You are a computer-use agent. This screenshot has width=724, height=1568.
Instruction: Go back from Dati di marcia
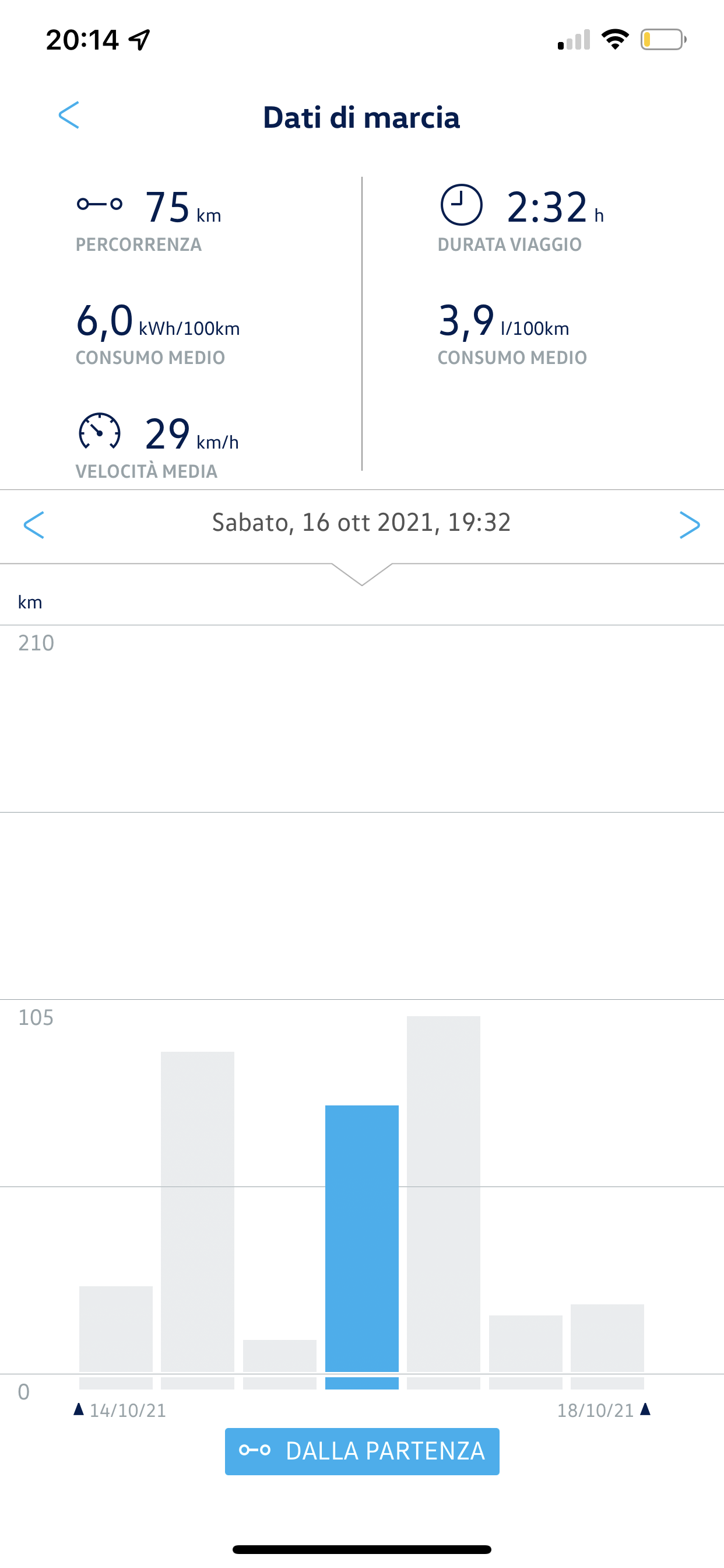[69, 115]
